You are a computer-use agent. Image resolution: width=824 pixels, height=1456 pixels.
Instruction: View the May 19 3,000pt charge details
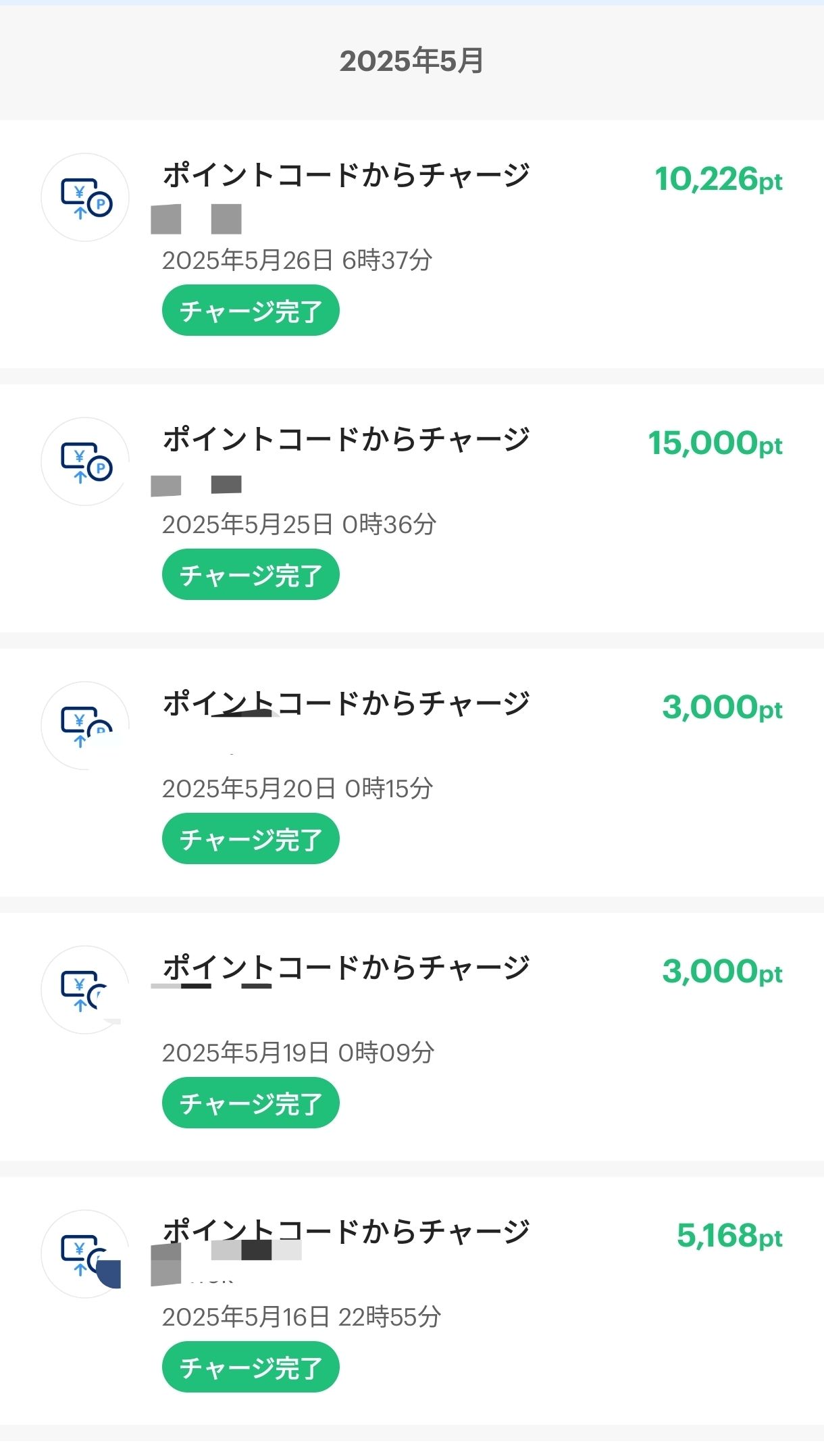[412, 1036]
